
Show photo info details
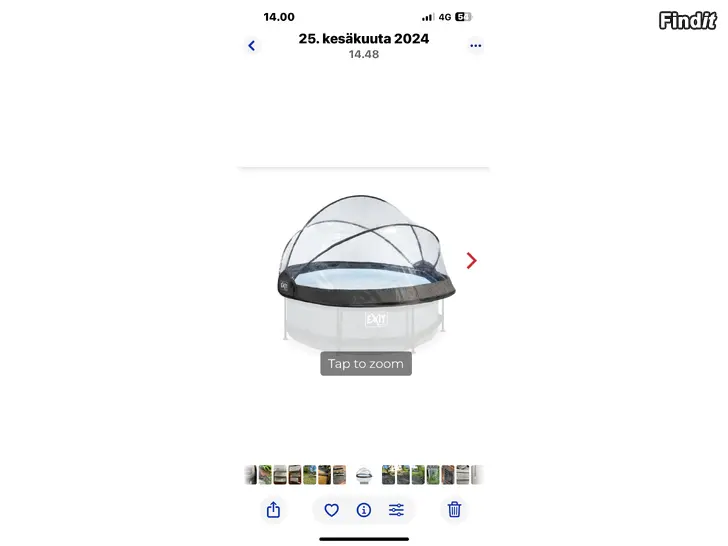(364, 510)
